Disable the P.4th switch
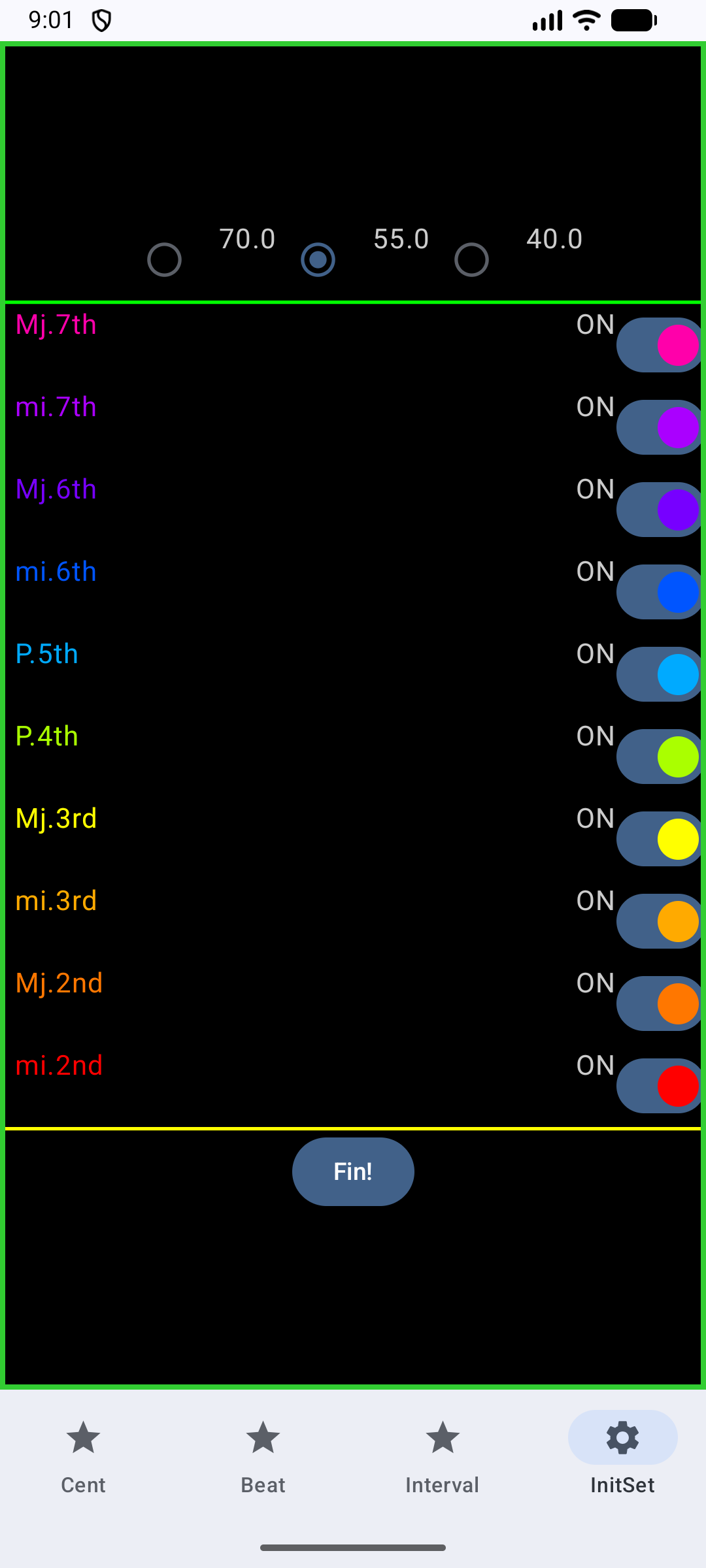 point(659,757)
